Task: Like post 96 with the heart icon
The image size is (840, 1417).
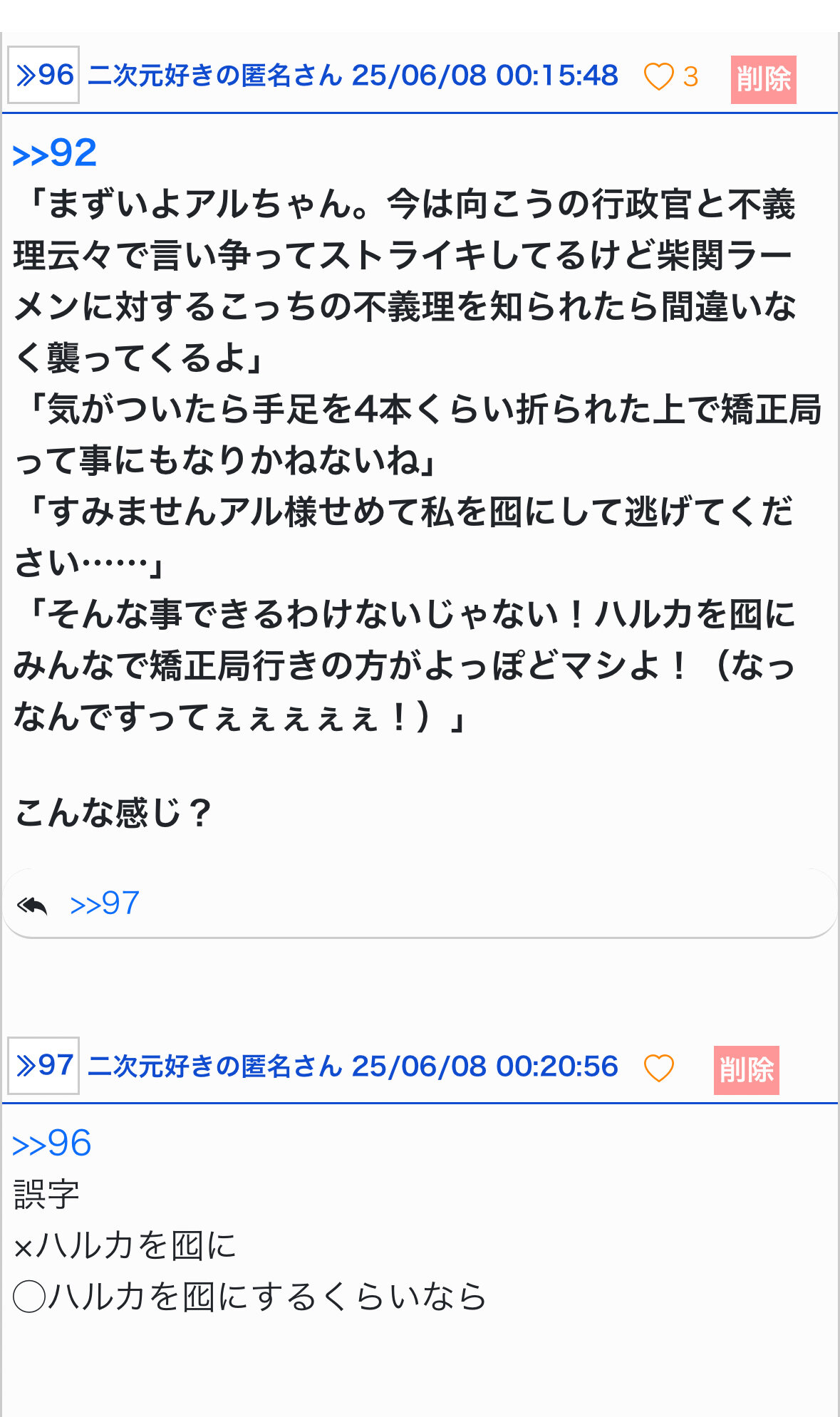Action: [658, 77]
